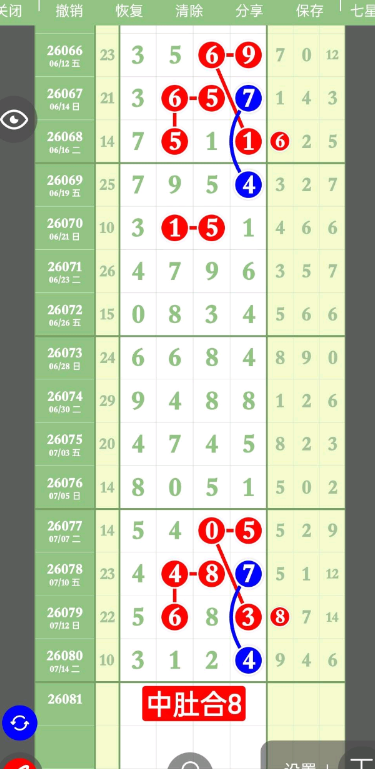Close the chart with 关闭

point(11,11)
